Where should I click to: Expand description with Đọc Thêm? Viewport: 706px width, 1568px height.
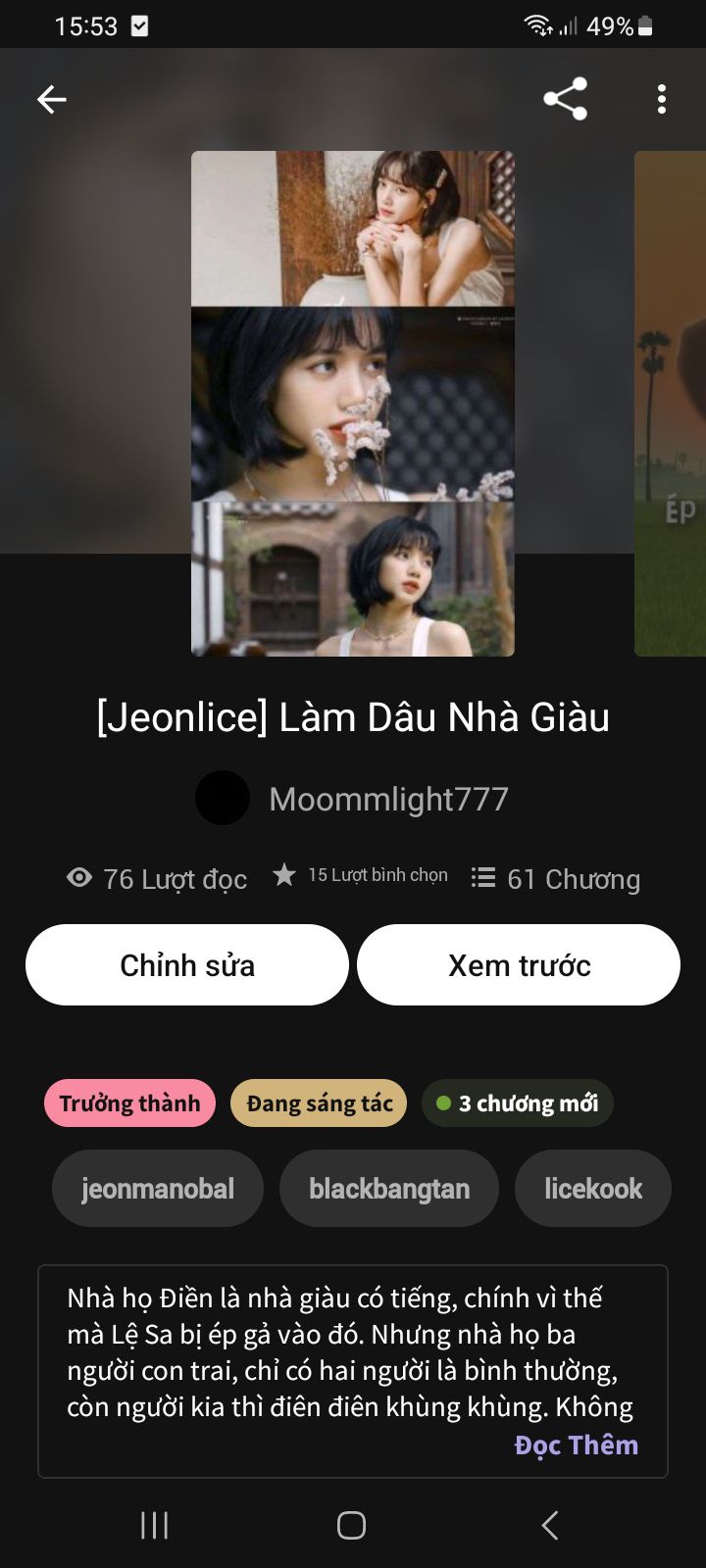tap(577, 1445)
